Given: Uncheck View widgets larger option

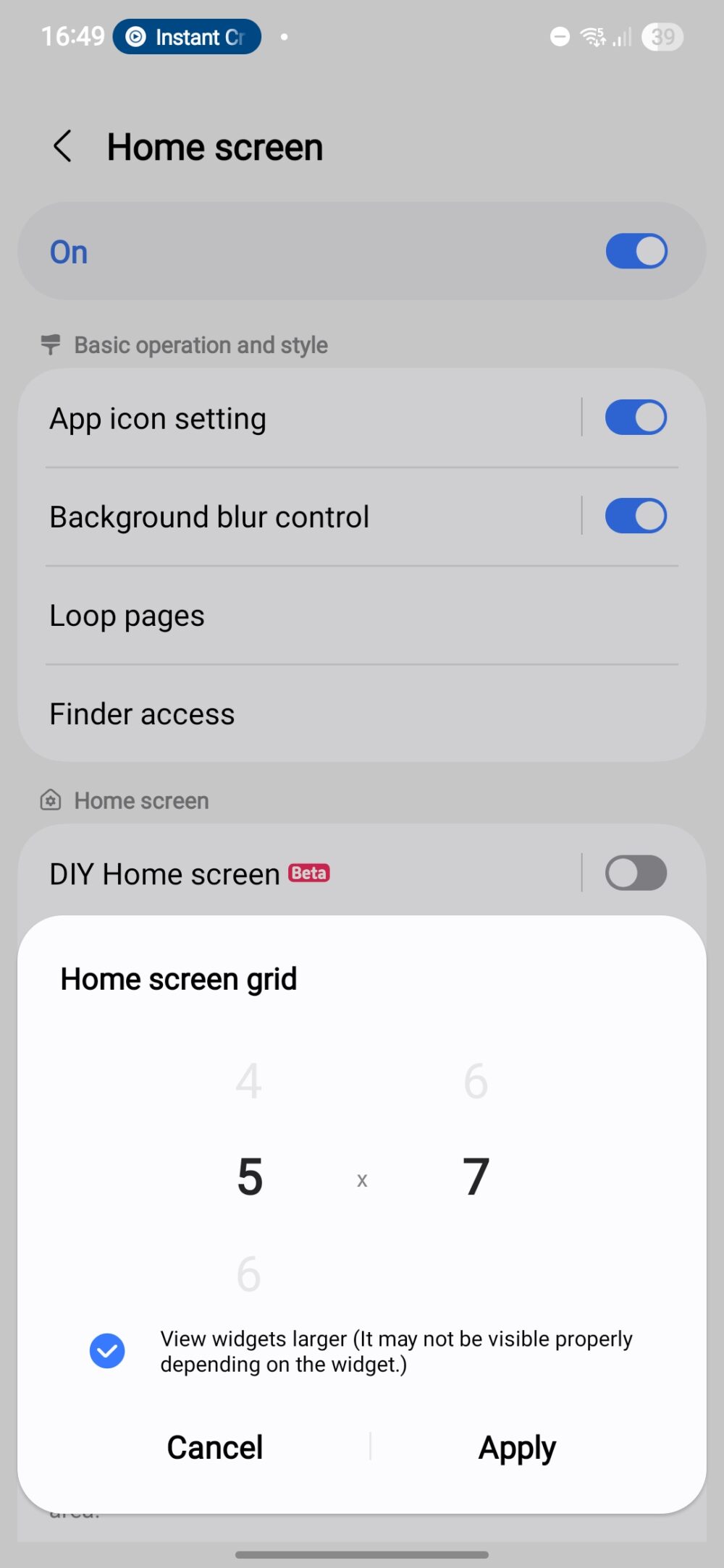Looking at the screenshot, I should pyautogui.click(x=107, y=1349).
